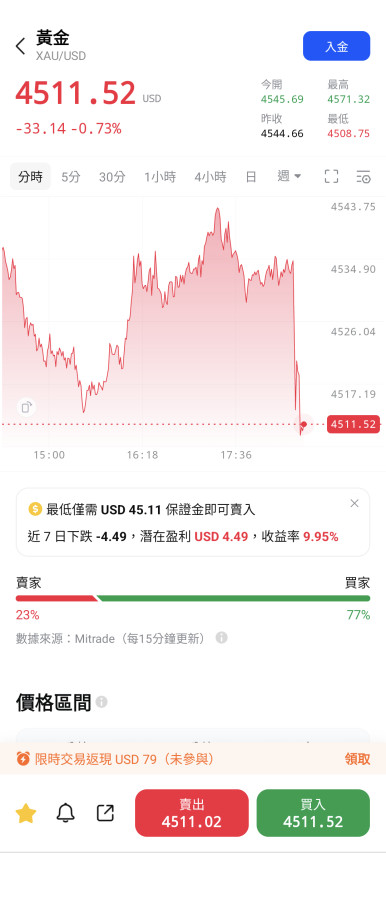This screenshot has height=900, width=386.
Task: Go back using the top-left arrow
Action: [21, 46]
